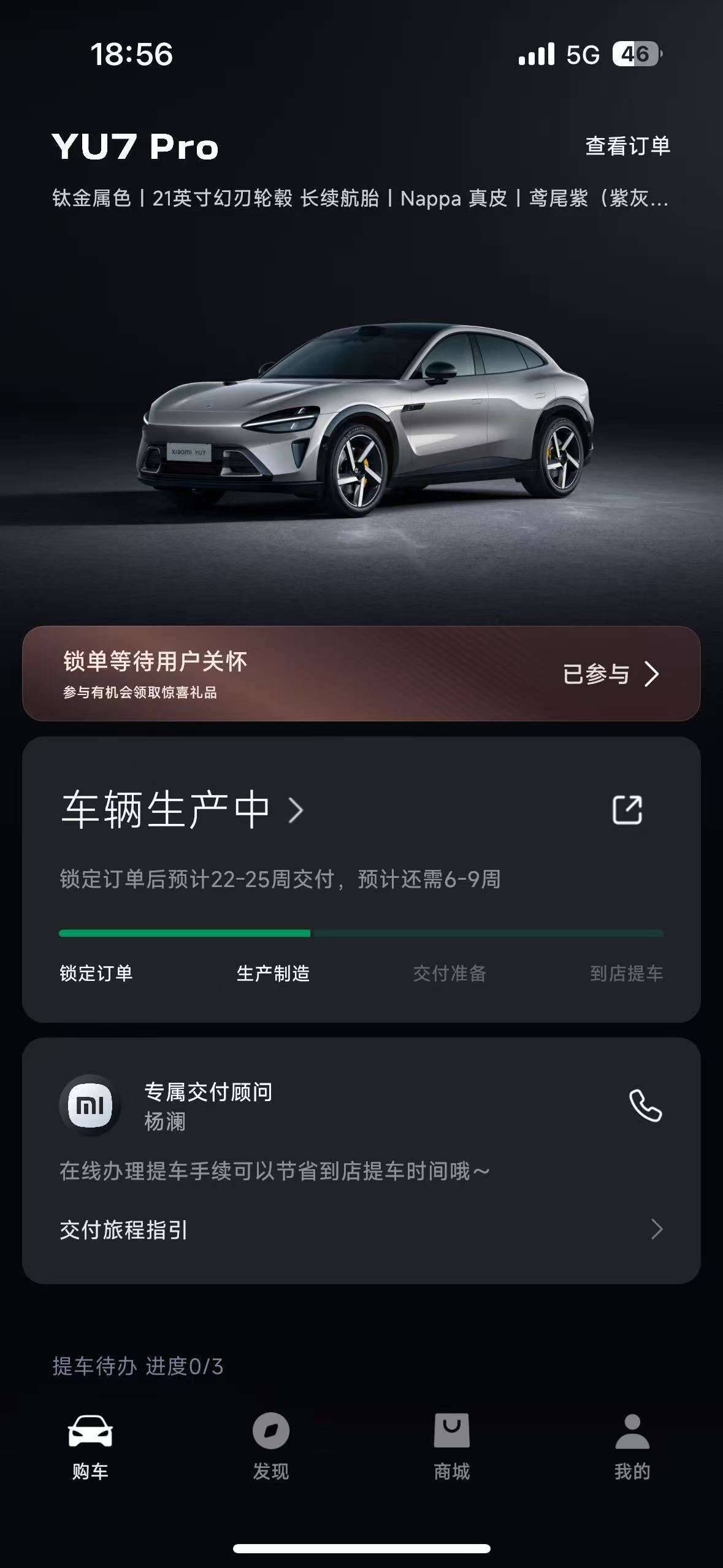
Task: Open 查看订单 to view the order
Action: pyautogui.click(x=627, y=146)
